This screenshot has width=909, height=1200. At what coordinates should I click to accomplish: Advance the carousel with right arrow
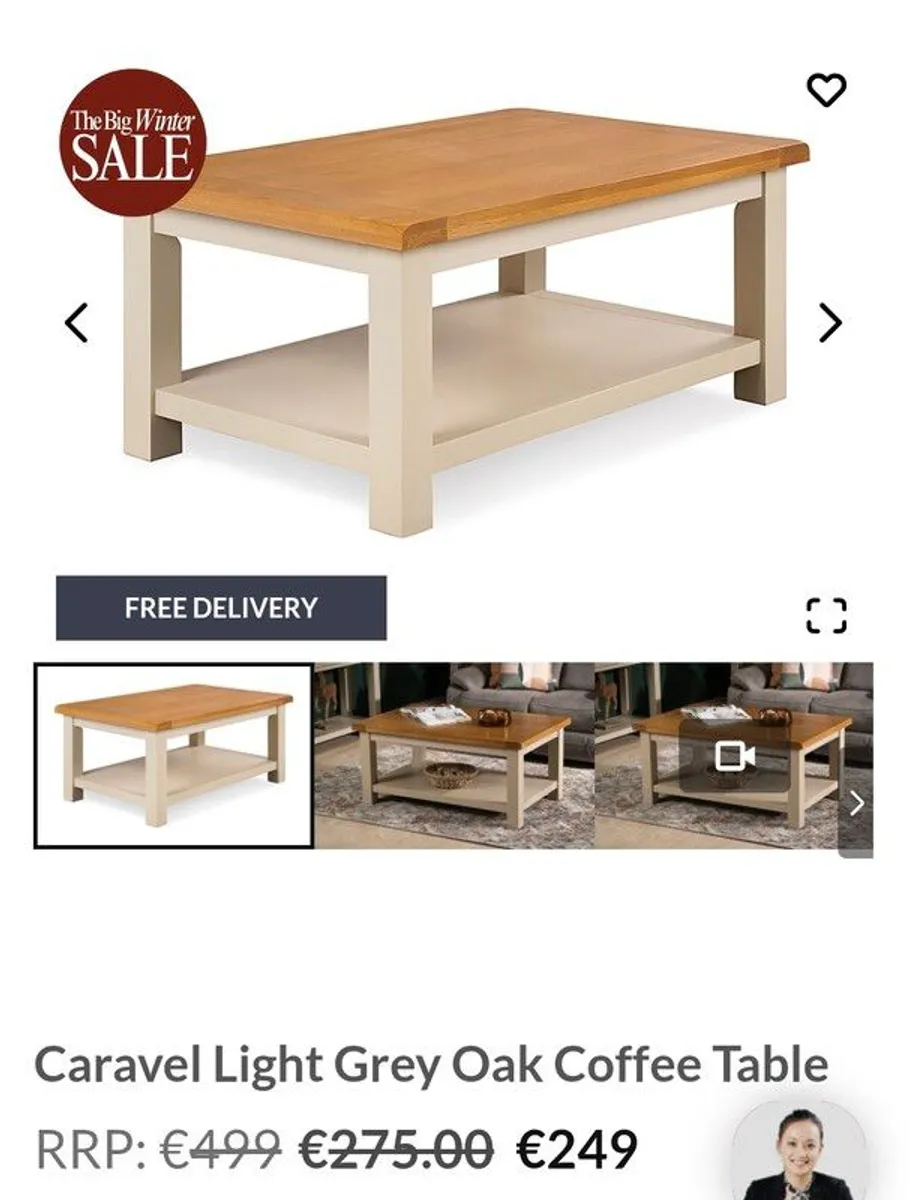click(831, 322)
